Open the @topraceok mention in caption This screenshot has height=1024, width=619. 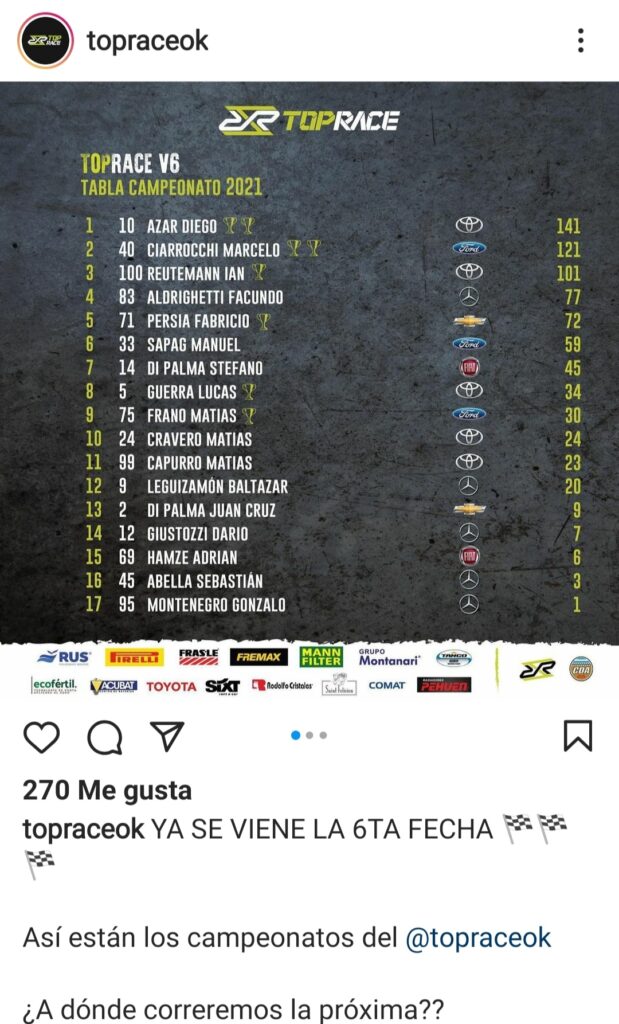coord(478,938)
